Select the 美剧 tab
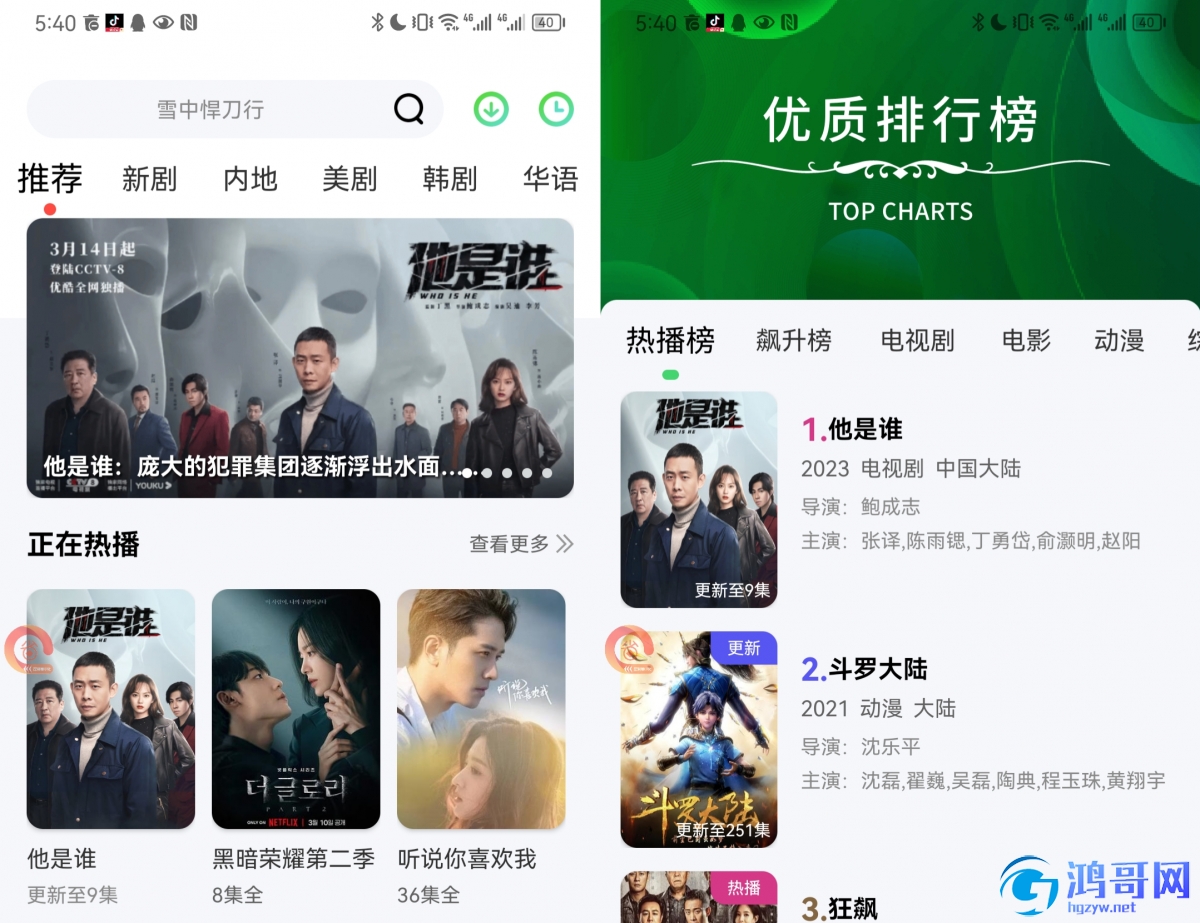The height and width of the screenshot is (923, 1200). coord(349,179)
